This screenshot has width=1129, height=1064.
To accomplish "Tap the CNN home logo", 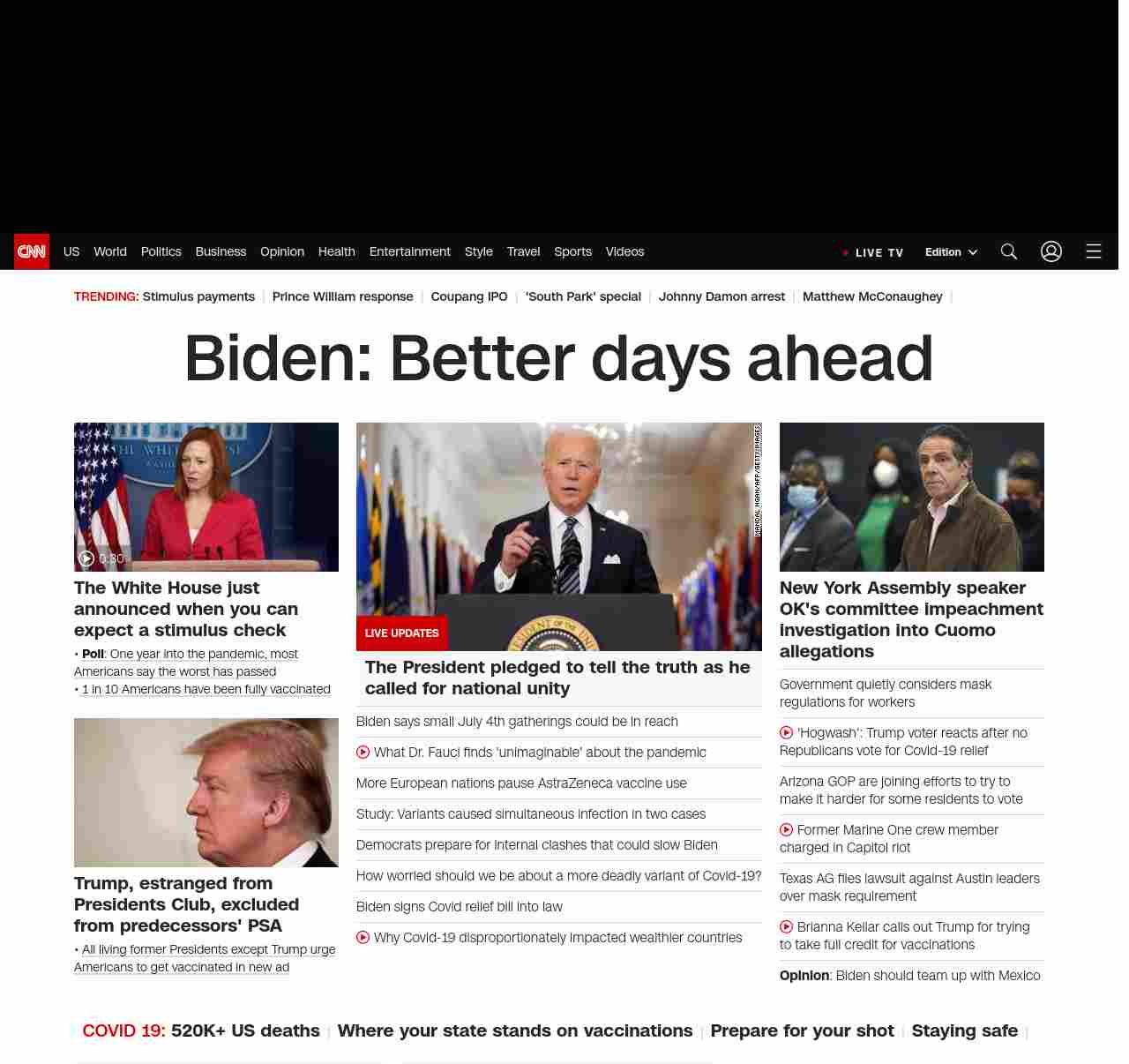I will 32,251.
